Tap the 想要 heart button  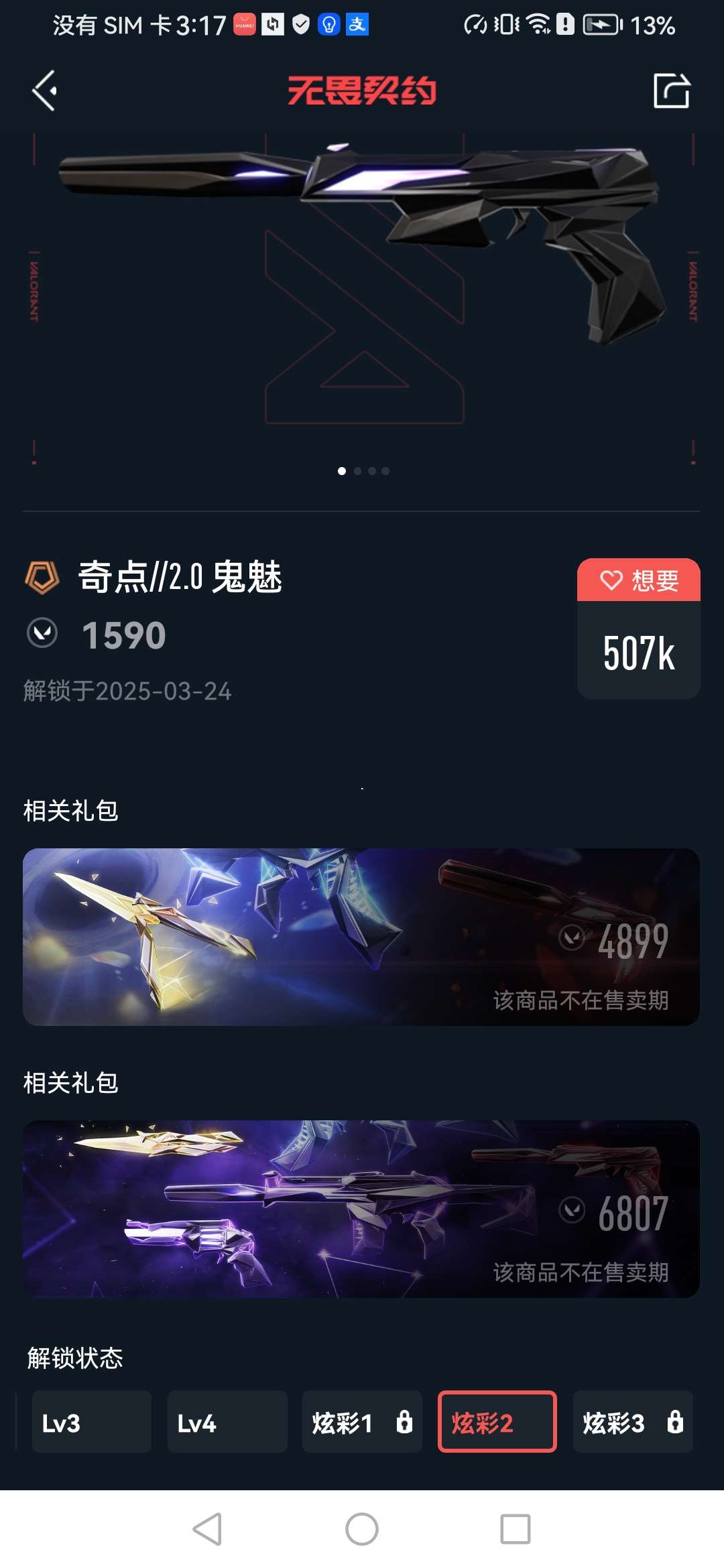coord(638,580)
